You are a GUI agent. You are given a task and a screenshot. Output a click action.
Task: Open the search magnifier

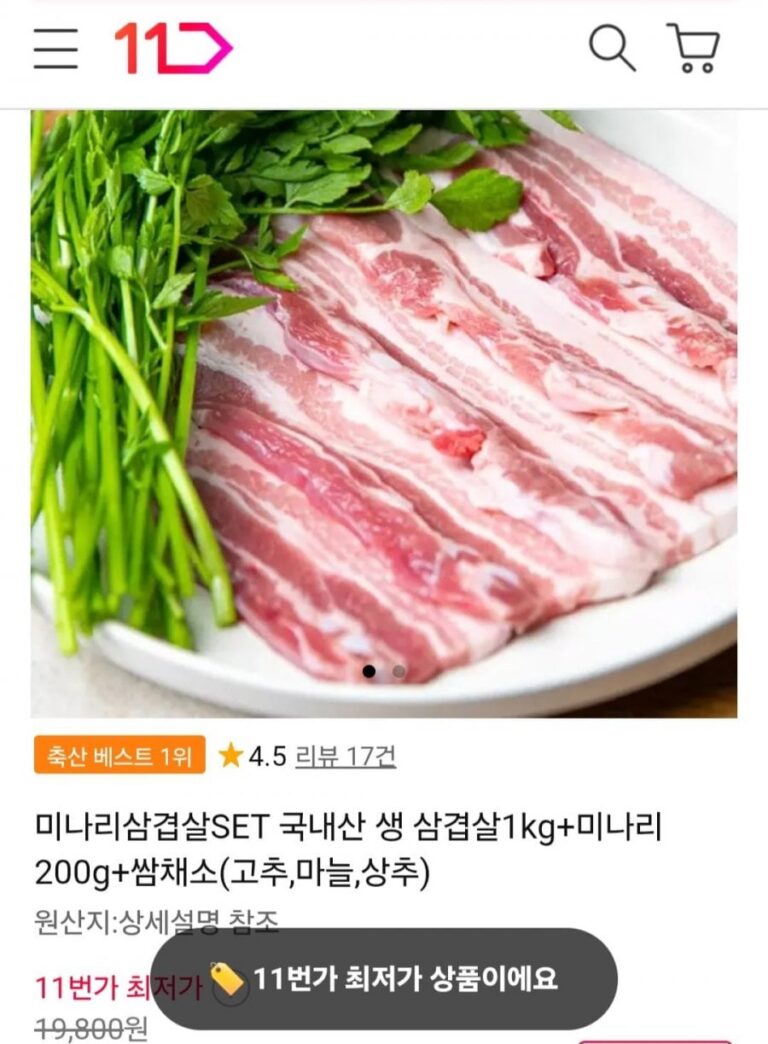tap(611, 48)
